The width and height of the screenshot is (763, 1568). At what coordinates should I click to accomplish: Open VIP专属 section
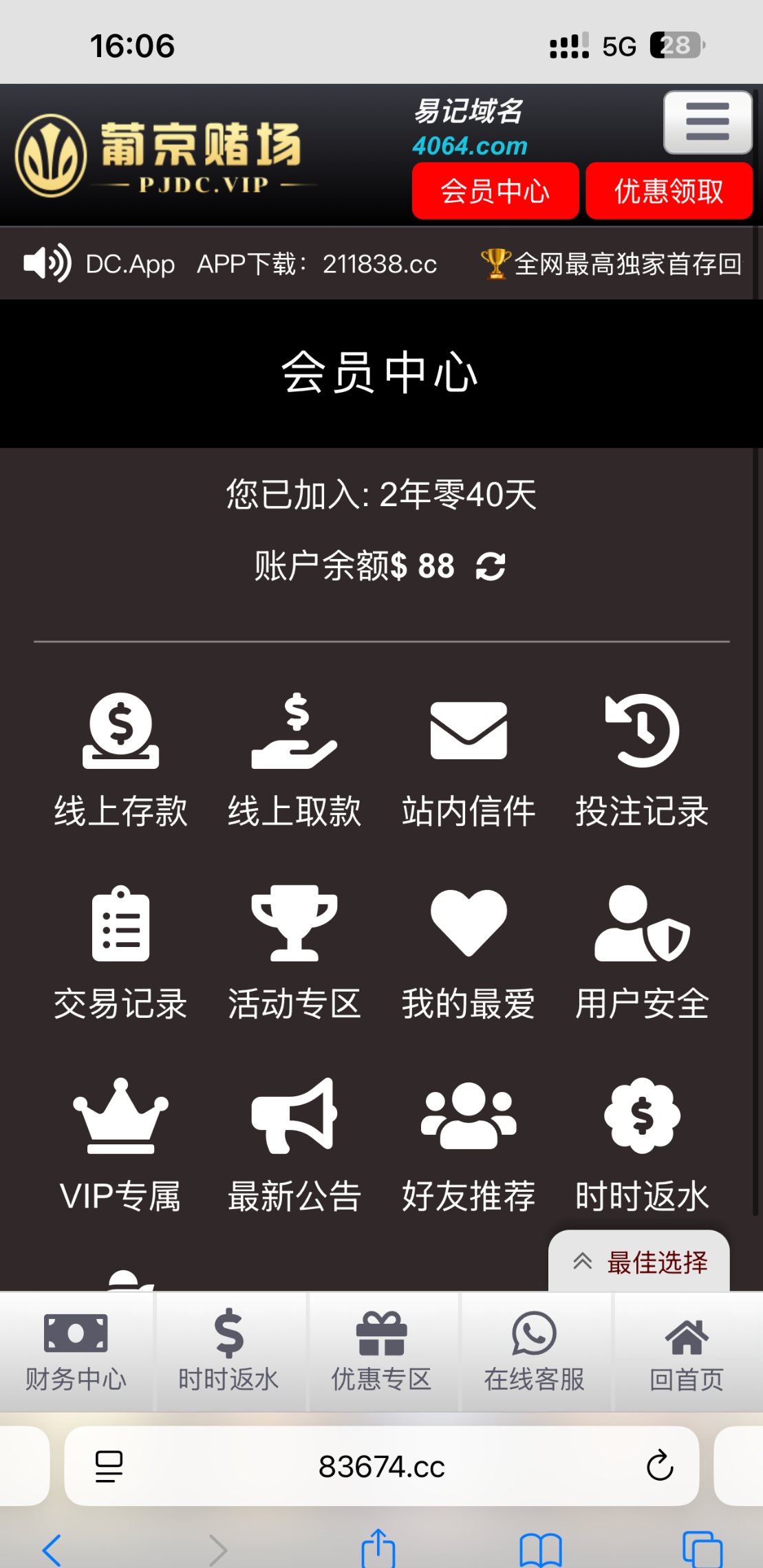120,1145
